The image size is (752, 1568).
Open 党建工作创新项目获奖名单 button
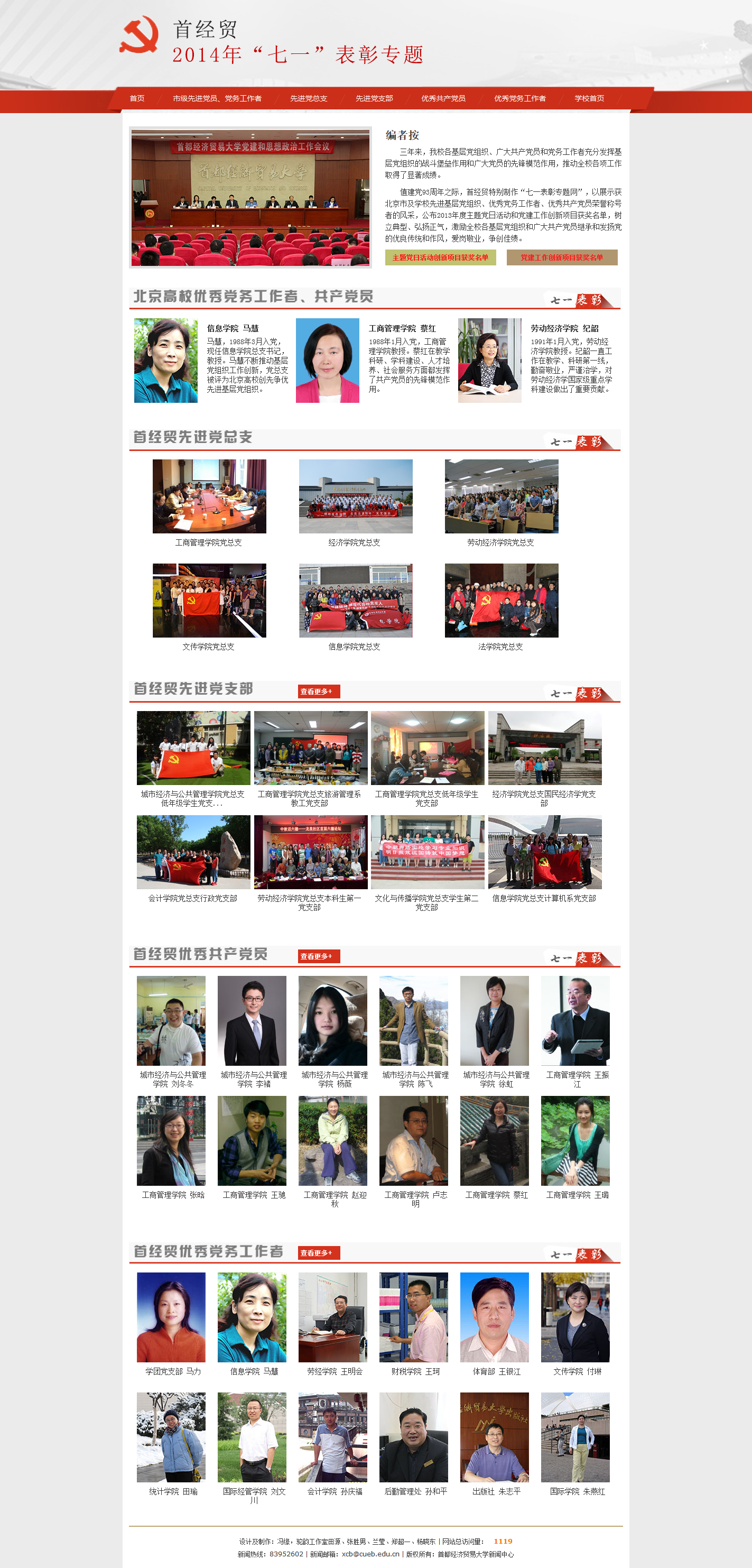(561, 257)
